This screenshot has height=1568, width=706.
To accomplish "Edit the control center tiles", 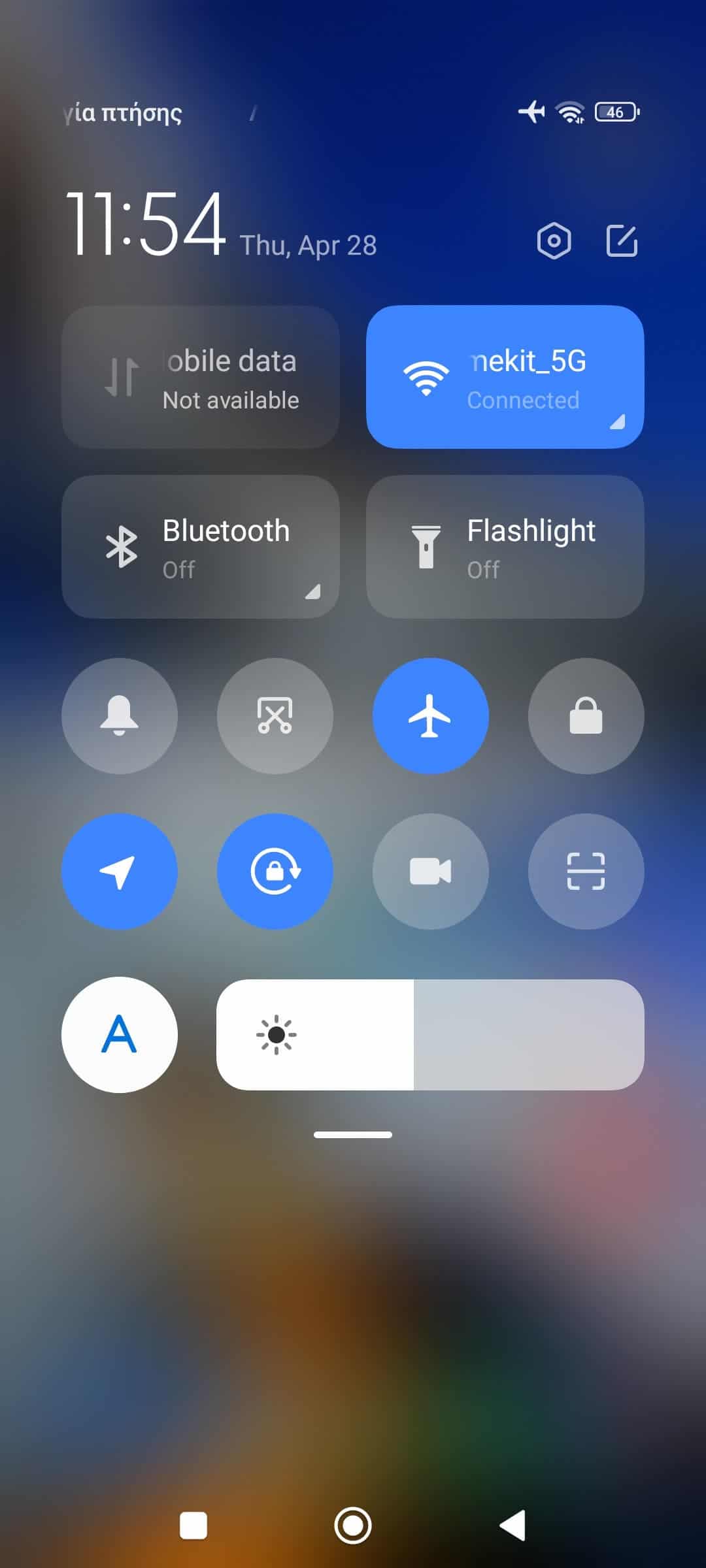I will (x=622, y=241).
